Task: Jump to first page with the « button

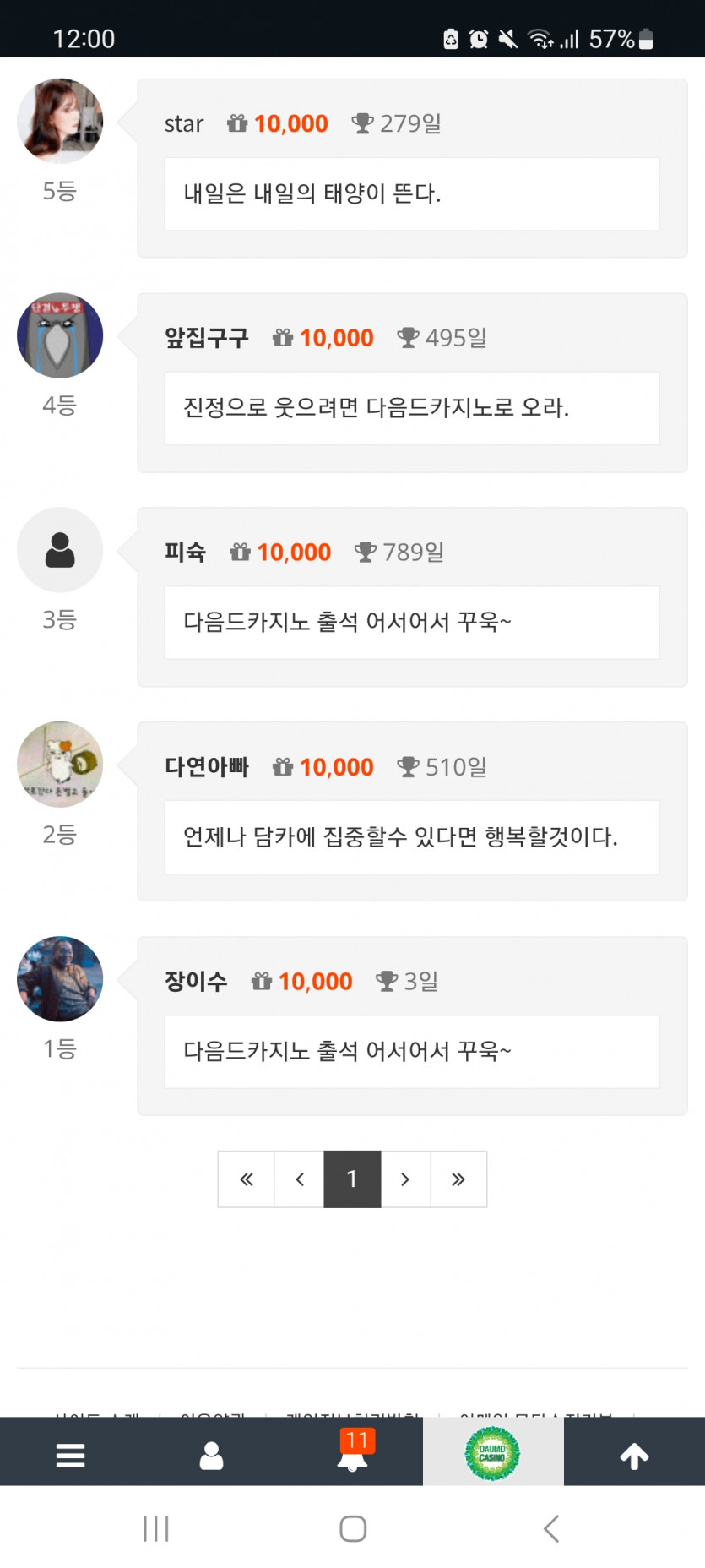Action: tap(246, 1179)
